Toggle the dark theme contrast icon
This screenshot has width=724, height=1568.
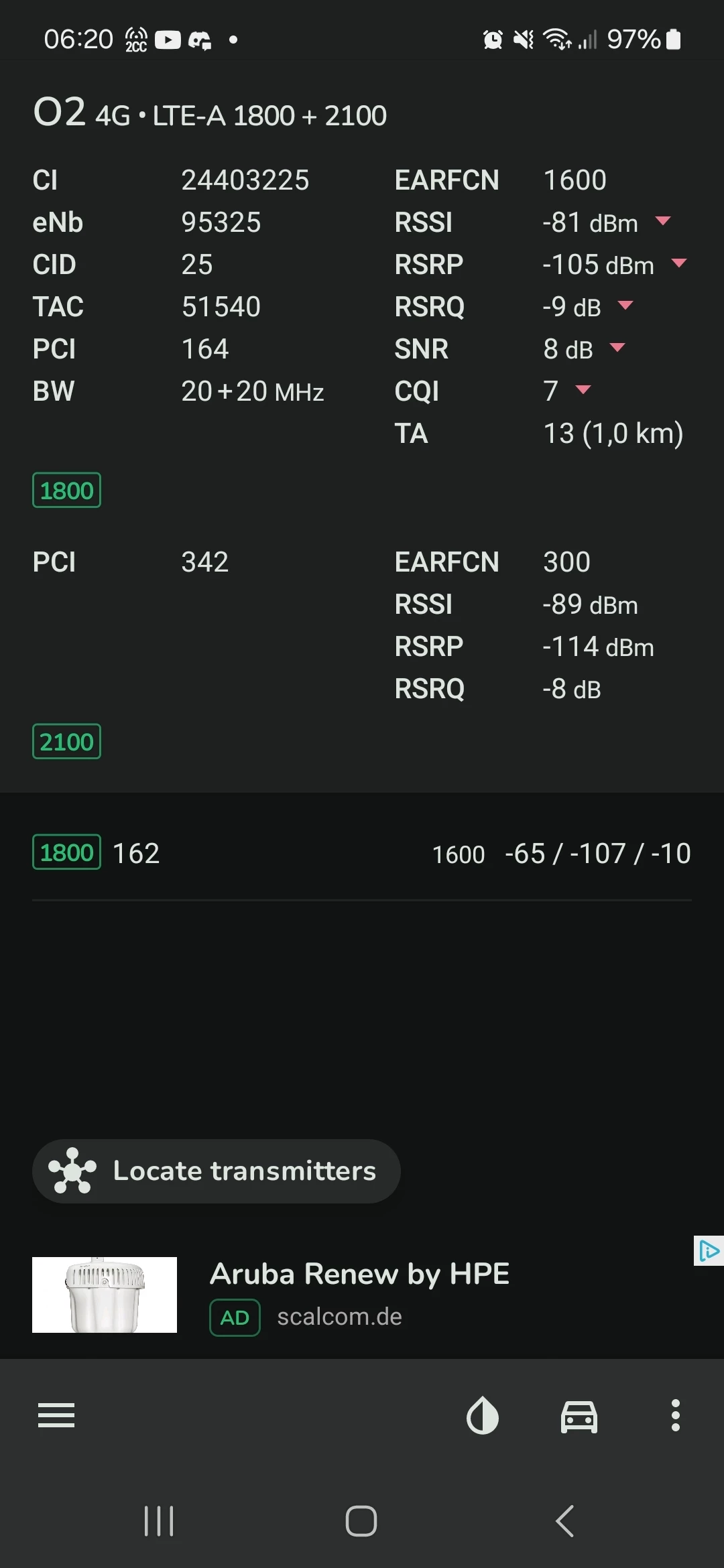pos(482,1415)
